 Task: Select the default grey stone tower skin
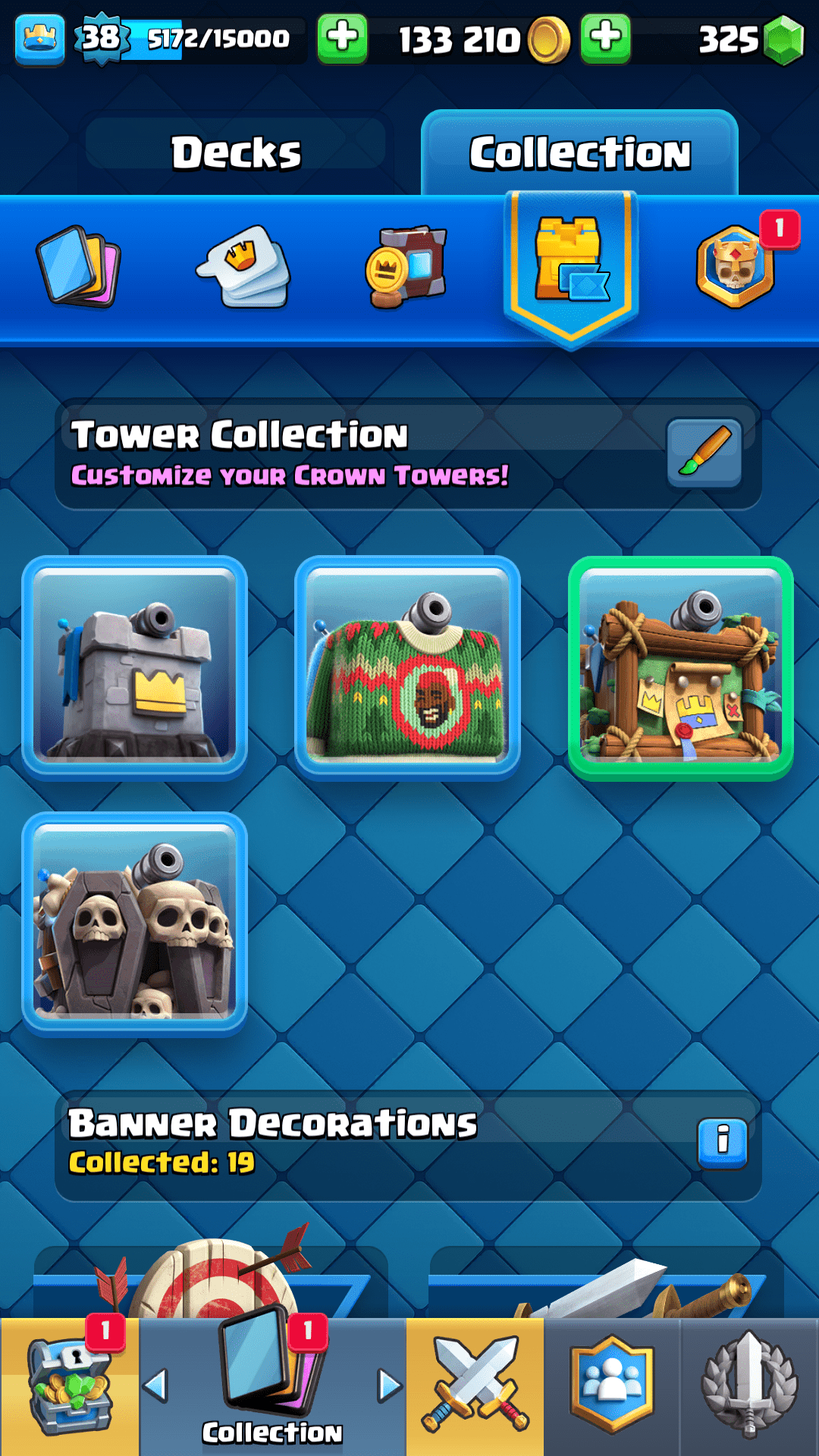click(x=135, y=667)
